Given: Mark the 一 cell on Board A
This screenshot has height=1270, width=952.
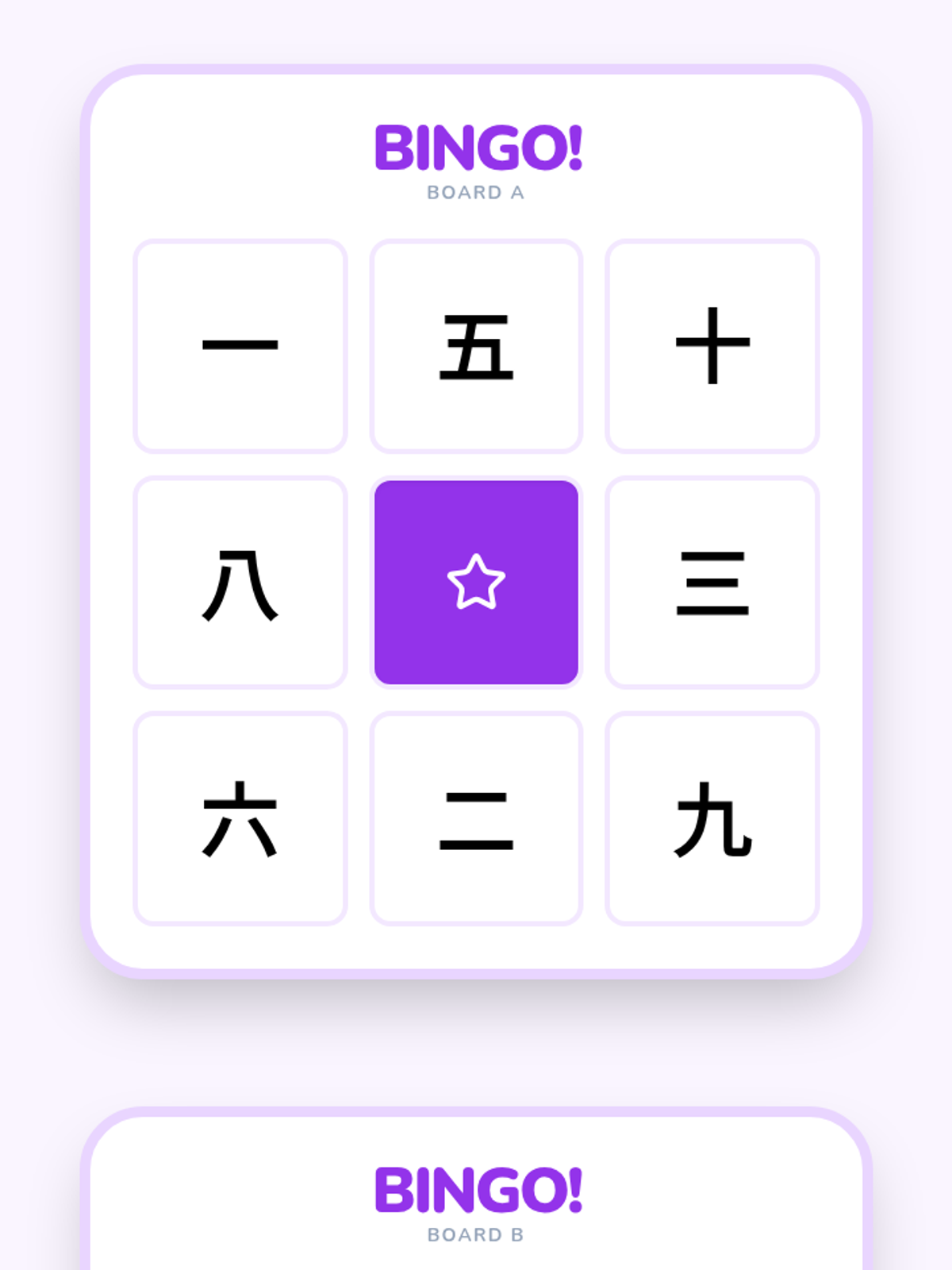Looking at the screenshot, I should pos(240,346).
